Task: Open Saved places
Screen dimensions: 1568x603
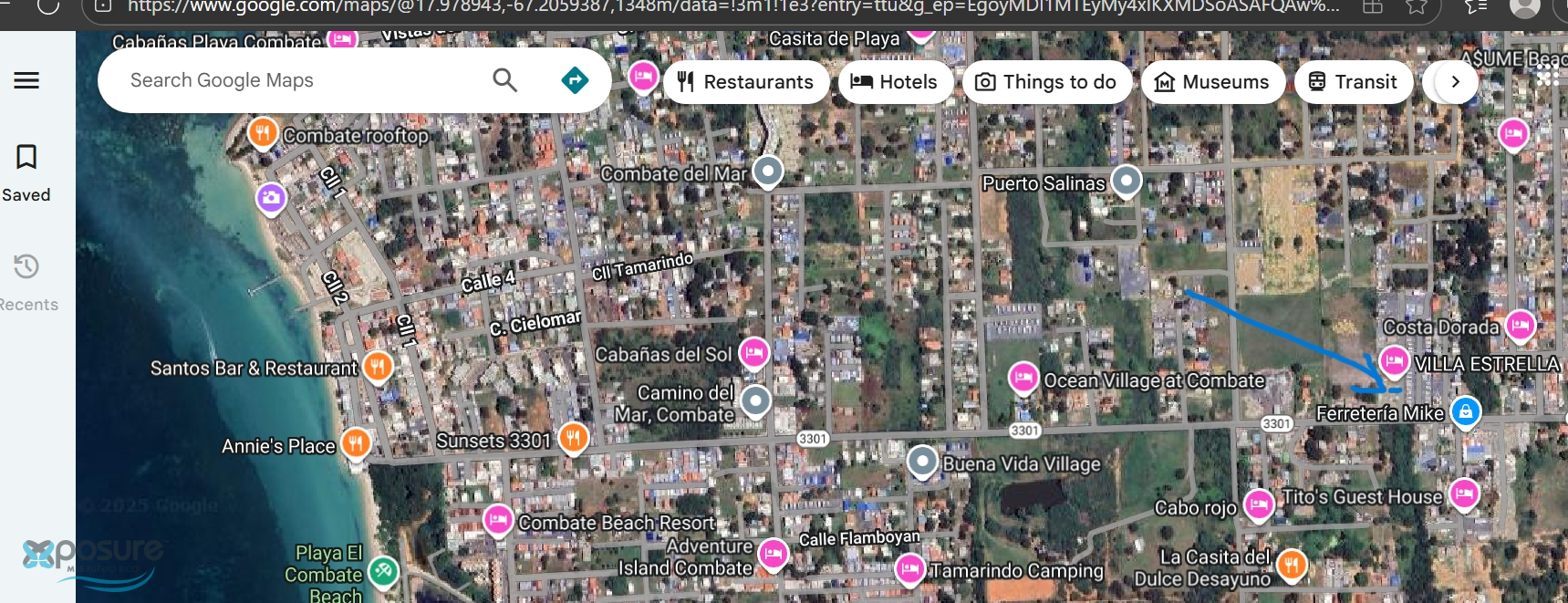Action: click(x=26, y=172)
